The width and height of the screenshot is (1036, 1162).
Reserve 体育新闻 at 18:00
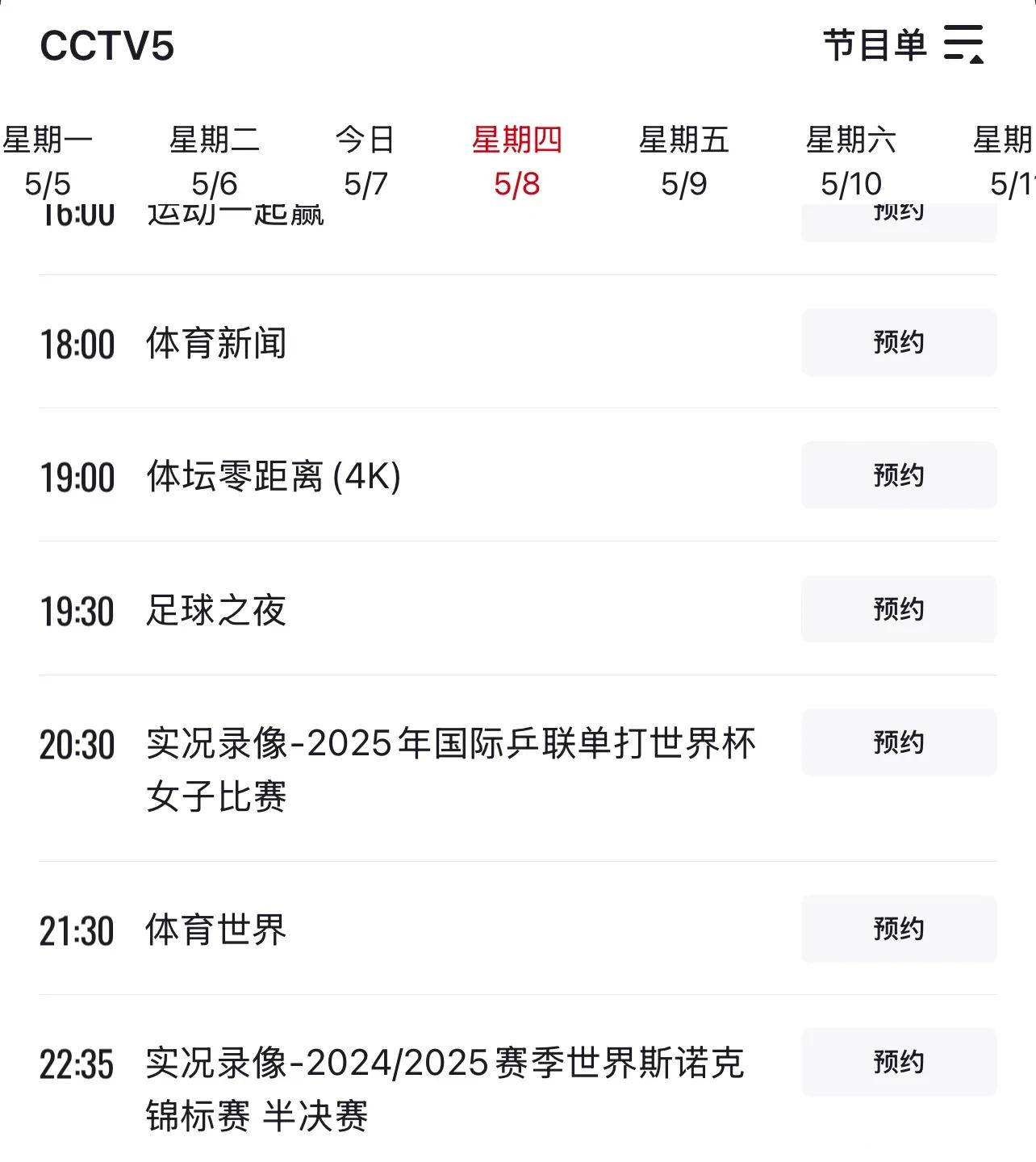897,343
